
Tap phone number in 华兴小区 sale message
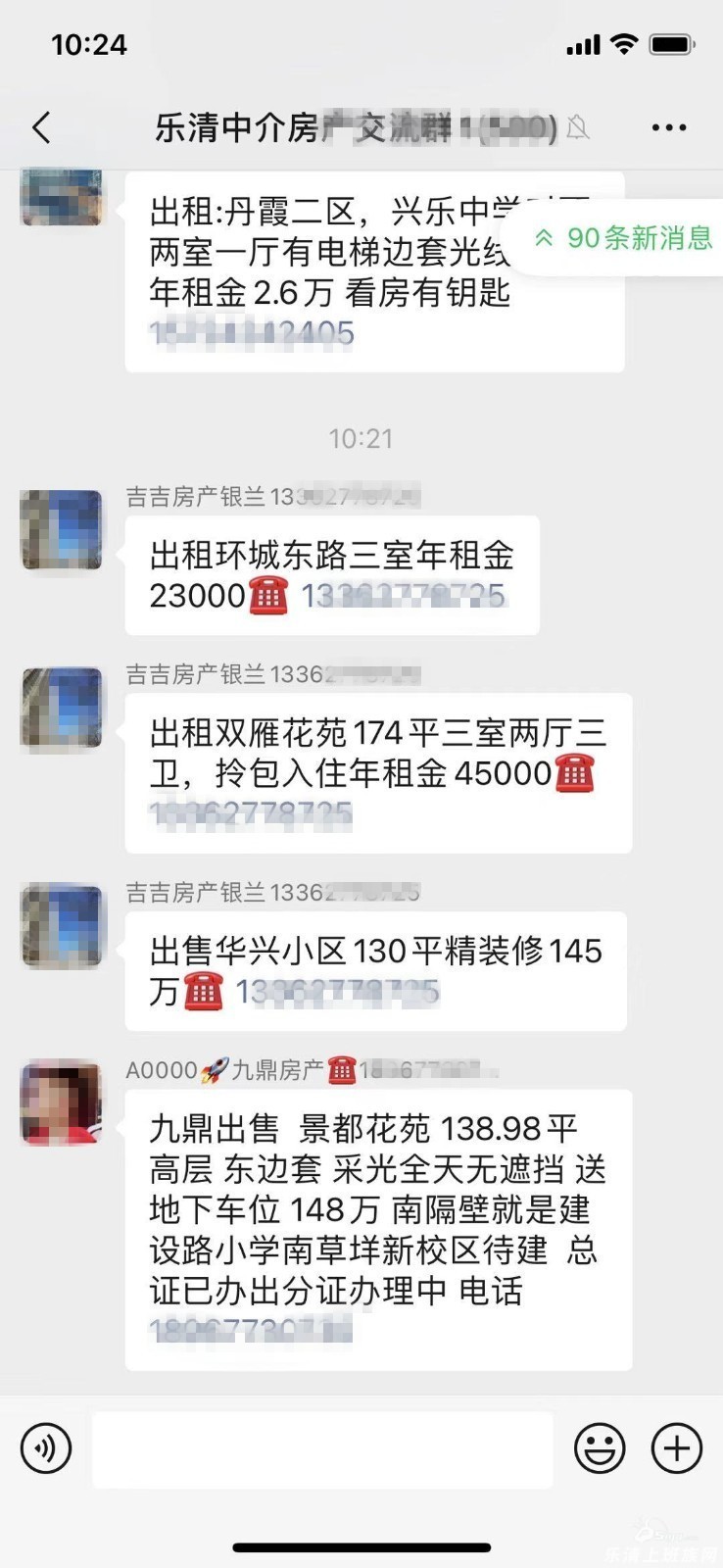(x=337, y=992)
